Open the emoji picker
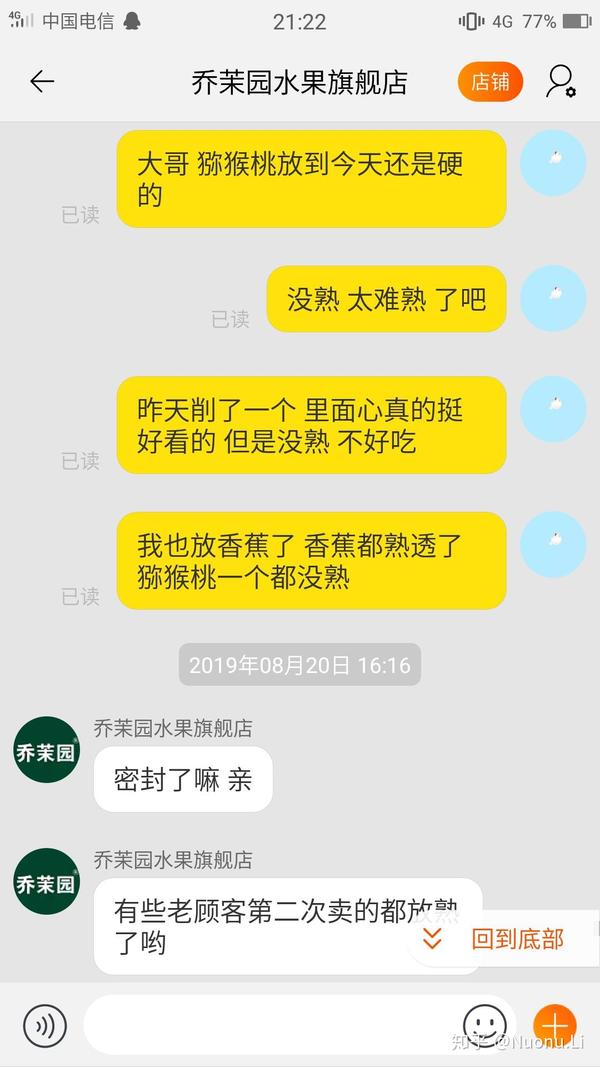This screenshot has height=1067, width=600. [485, 1026]
